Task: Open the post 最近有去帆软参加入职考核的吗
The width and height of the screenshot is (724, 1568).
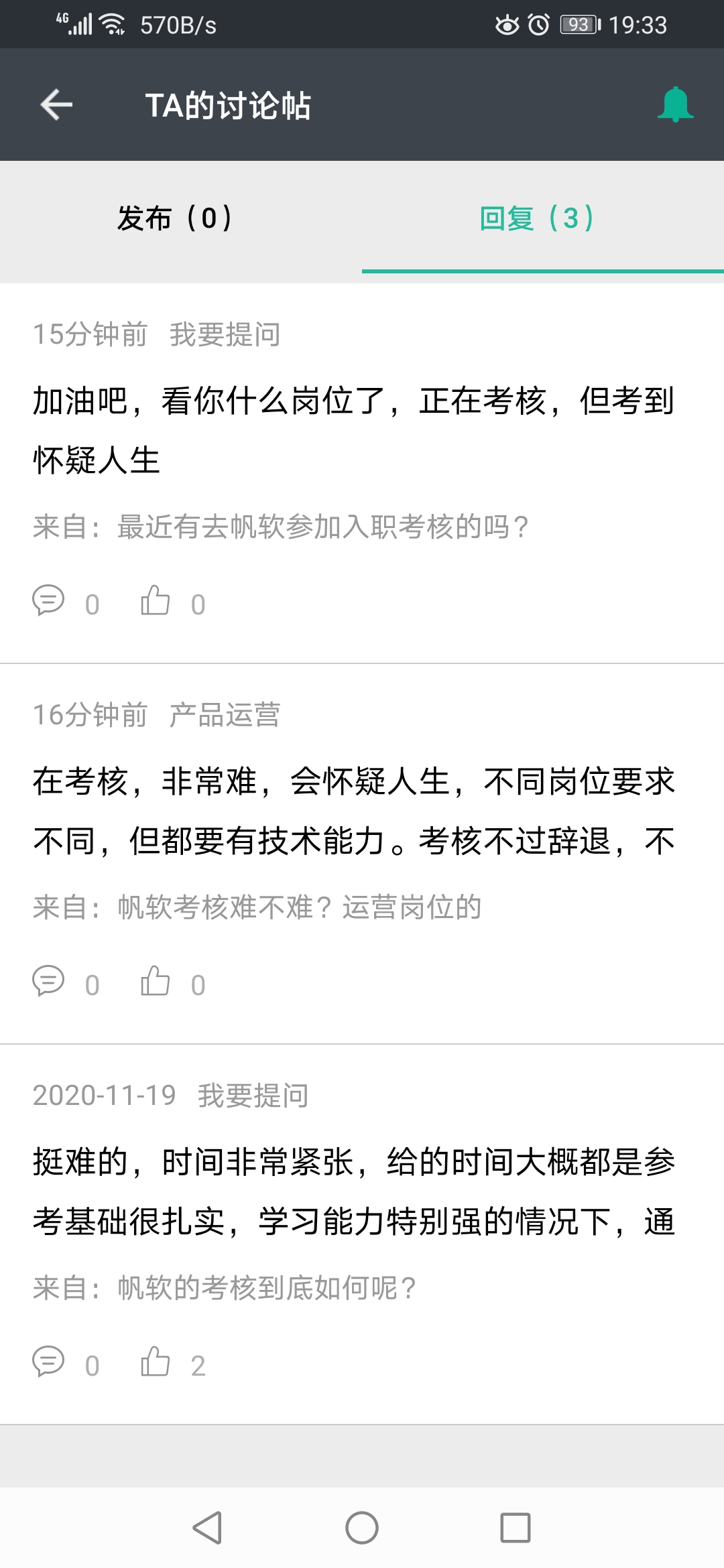Action: pos(322,529)
